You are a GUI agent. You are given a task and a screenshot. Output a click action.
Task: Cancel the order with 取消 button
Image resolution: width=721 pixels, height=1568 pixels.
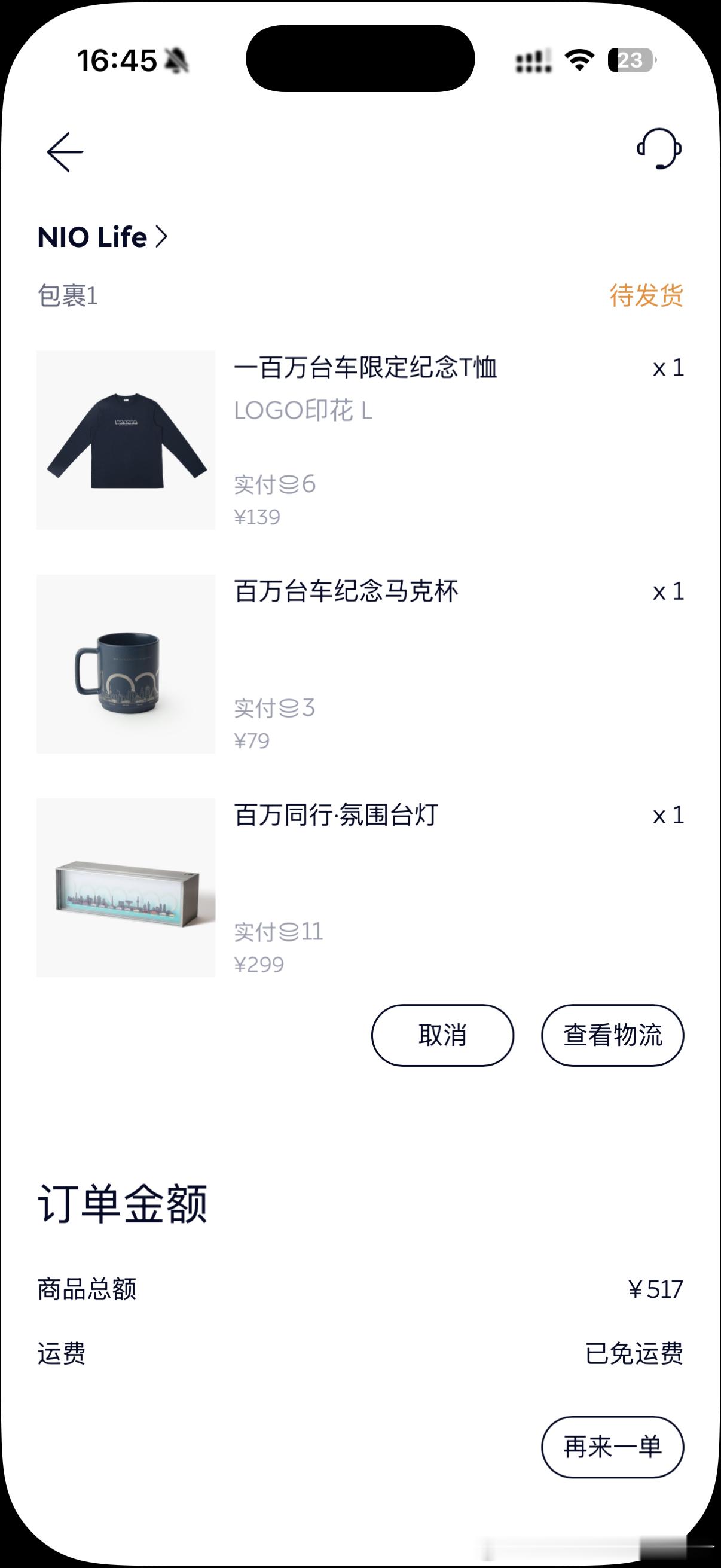point(442,1036)
